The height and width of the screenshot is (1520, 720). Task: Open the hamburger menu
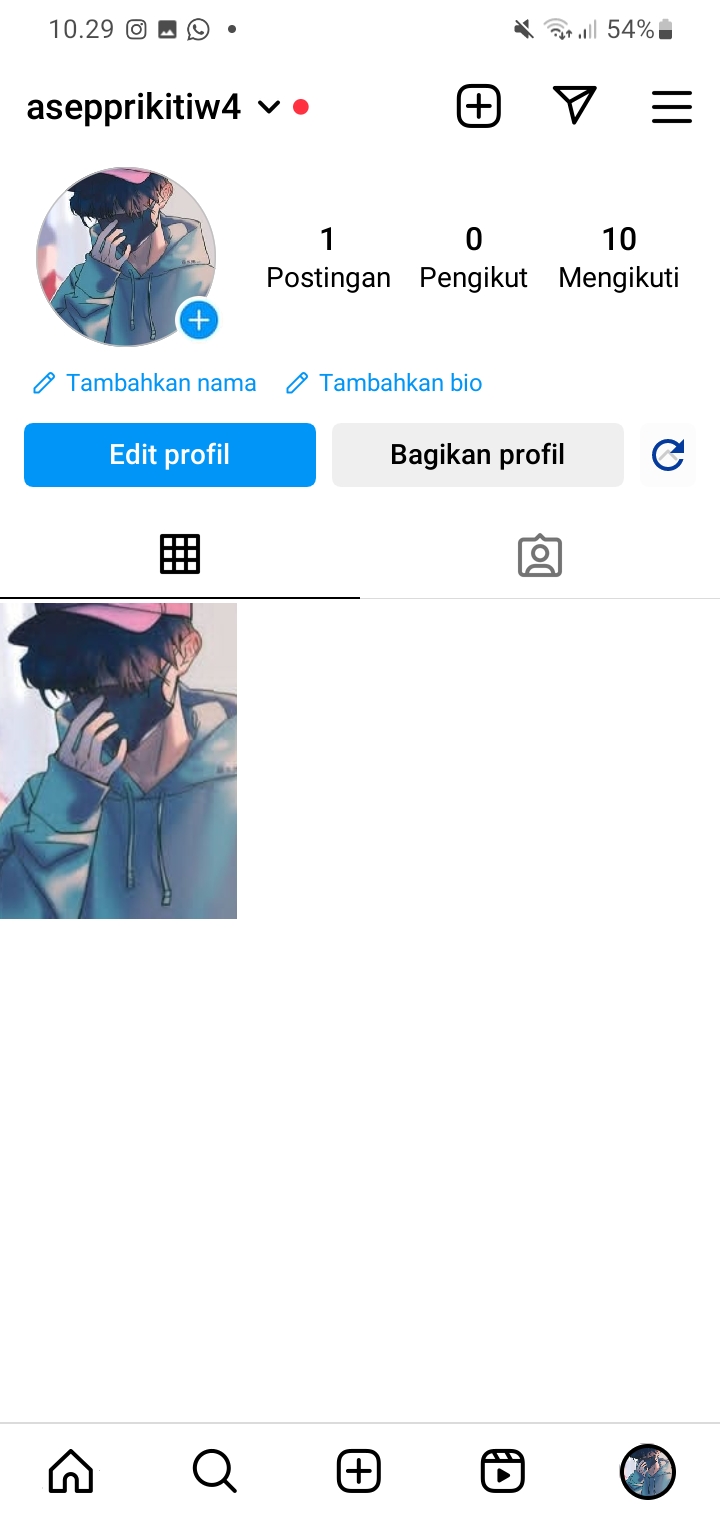[x=671, y=107]
